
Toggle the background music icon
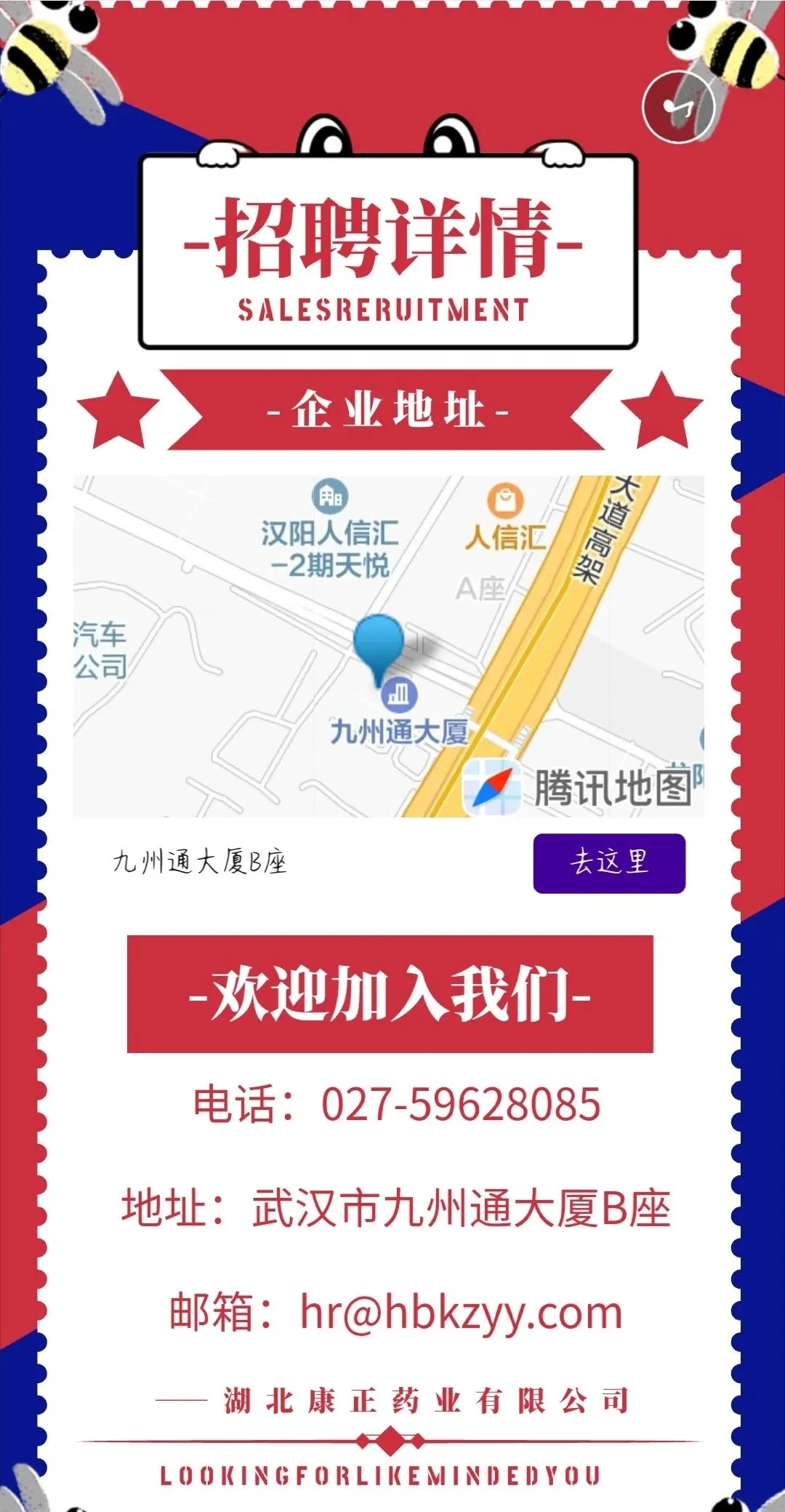[678, 106]
